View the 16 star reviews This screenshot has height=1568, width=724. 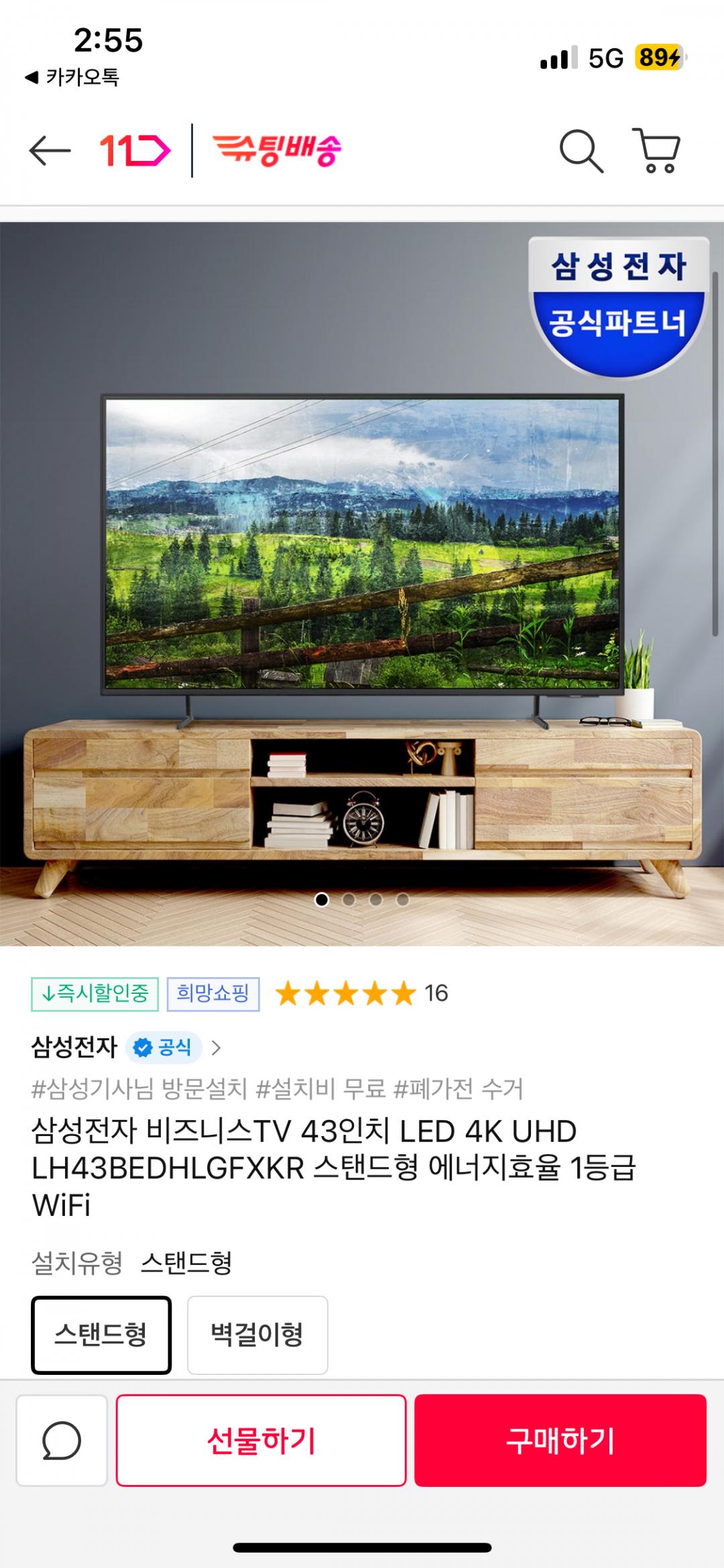[x=362, y=993]
